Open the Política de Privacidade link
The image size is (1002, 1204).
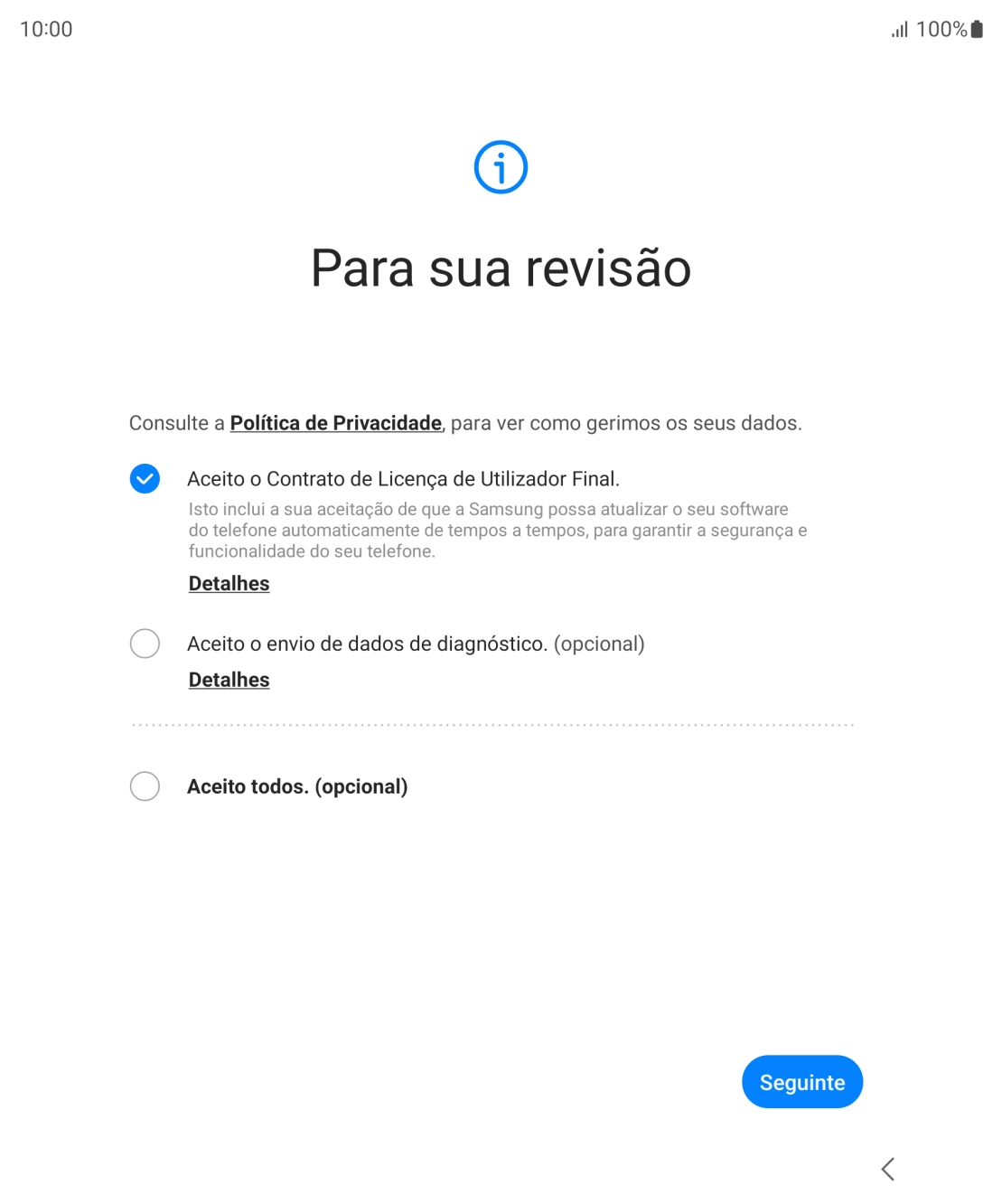(335, 422)
